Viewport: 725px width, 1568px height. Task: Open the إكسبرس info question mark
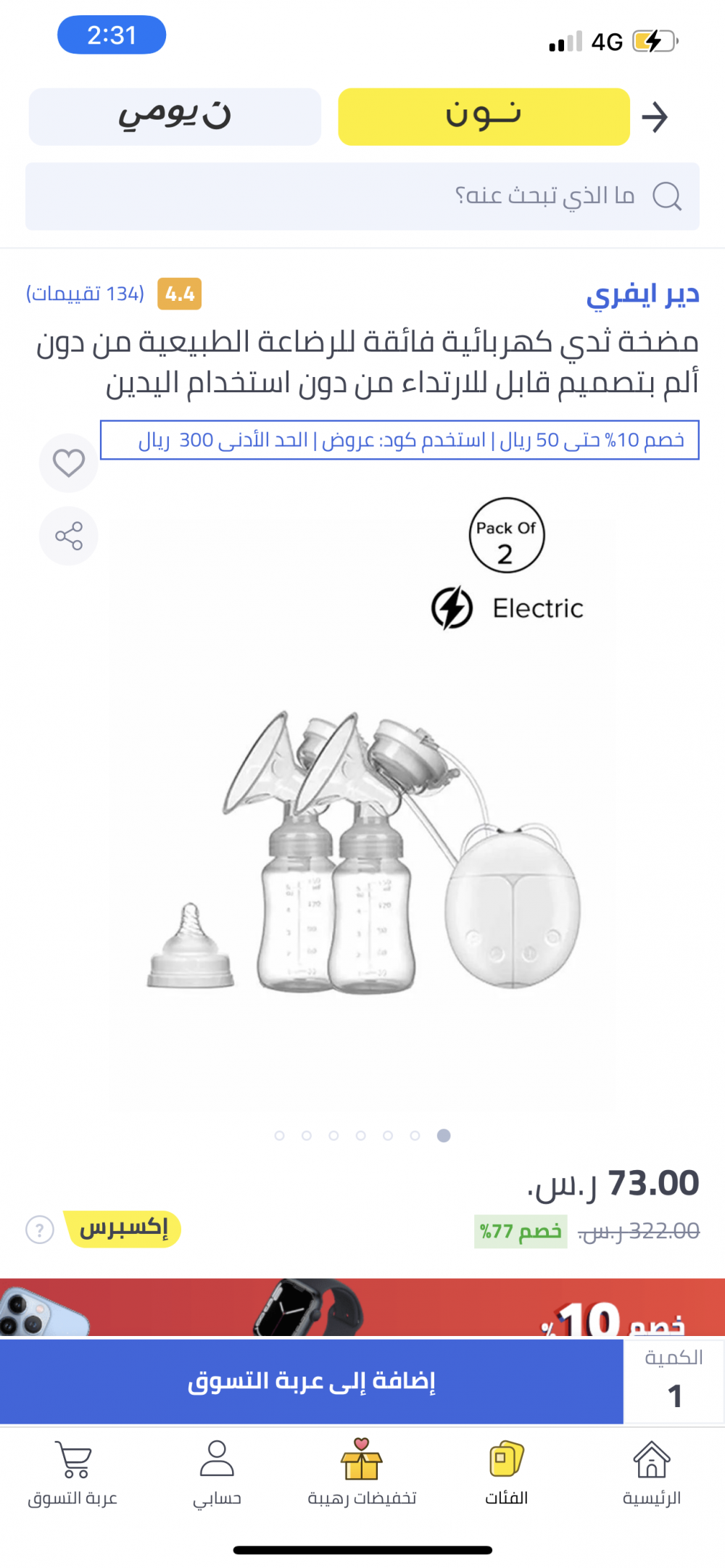40,1229
